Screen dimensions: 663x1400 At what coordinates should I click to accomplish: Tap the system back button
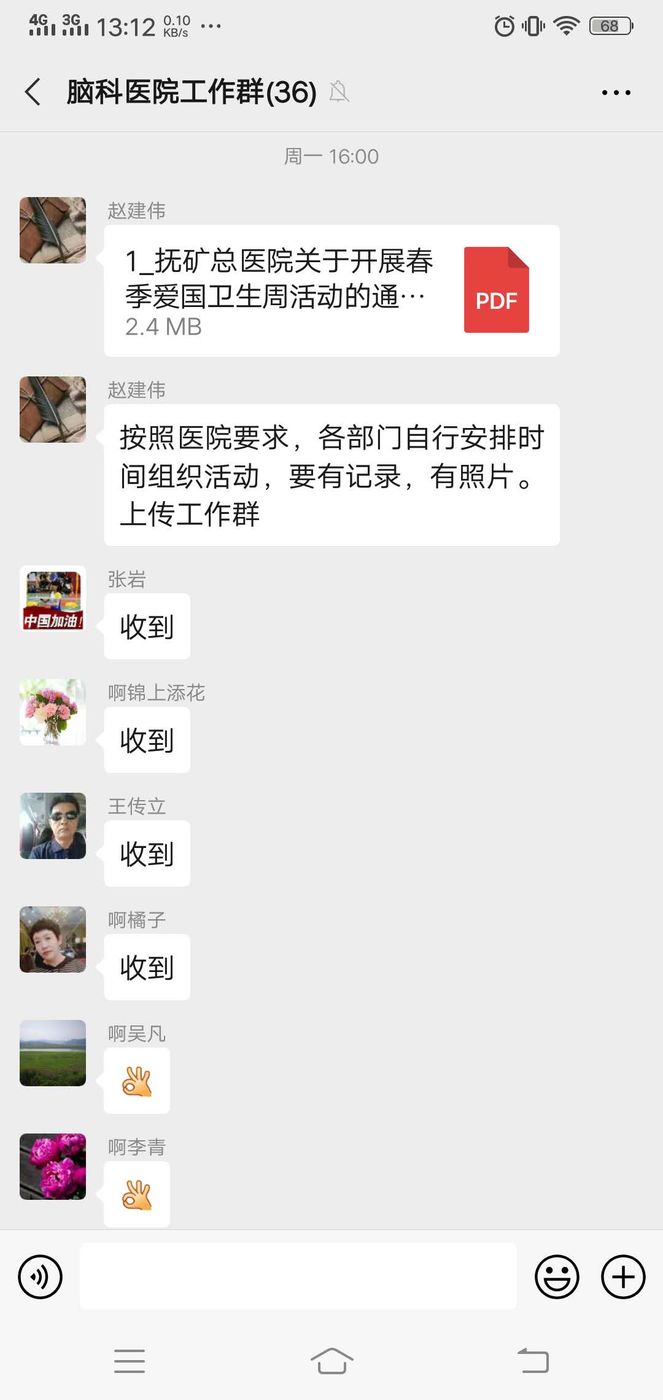pyautogui.click(x=533, y=1361)
